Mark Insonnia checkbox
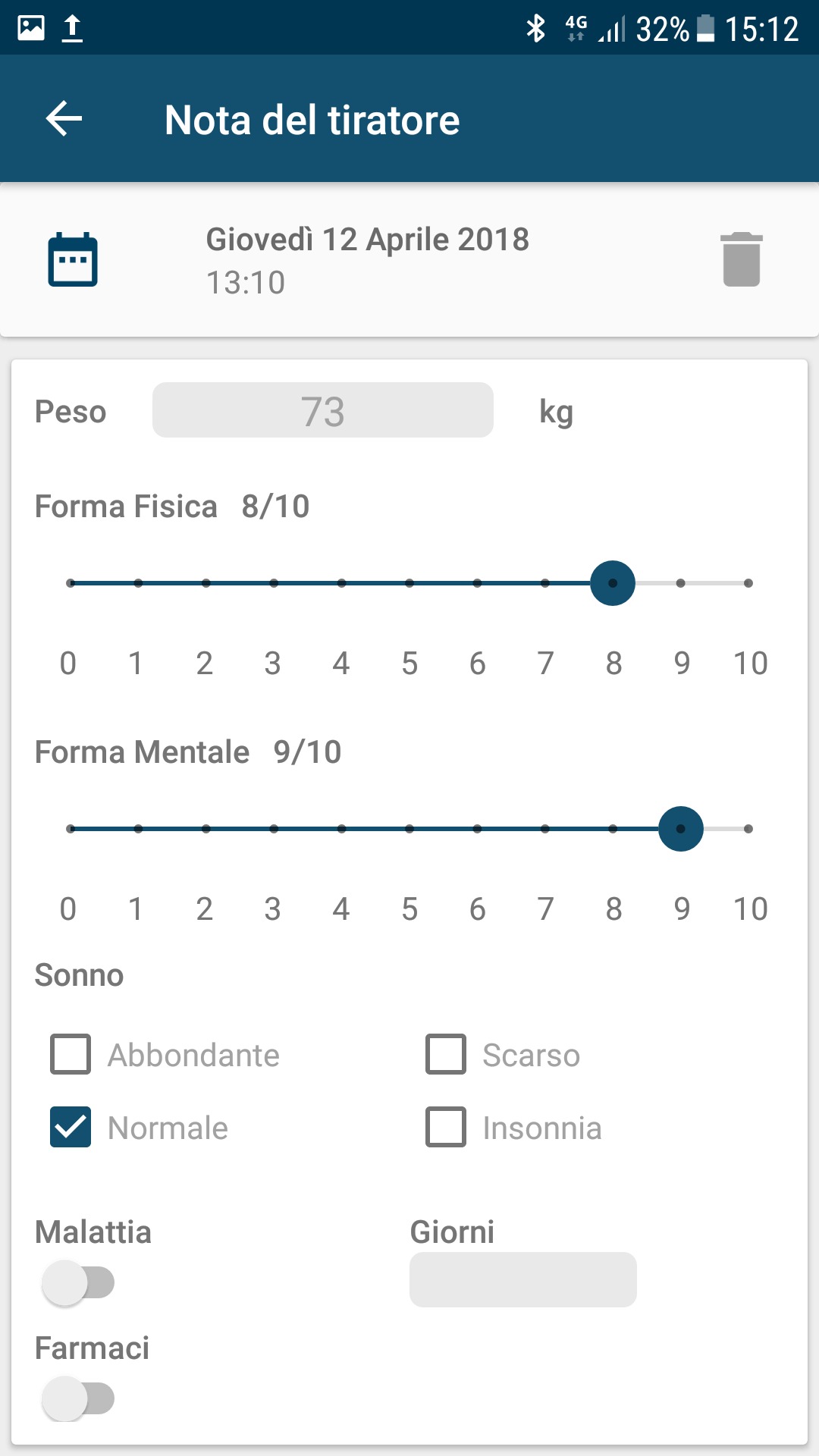819x1456 pixels. (x=446, y=1127)
